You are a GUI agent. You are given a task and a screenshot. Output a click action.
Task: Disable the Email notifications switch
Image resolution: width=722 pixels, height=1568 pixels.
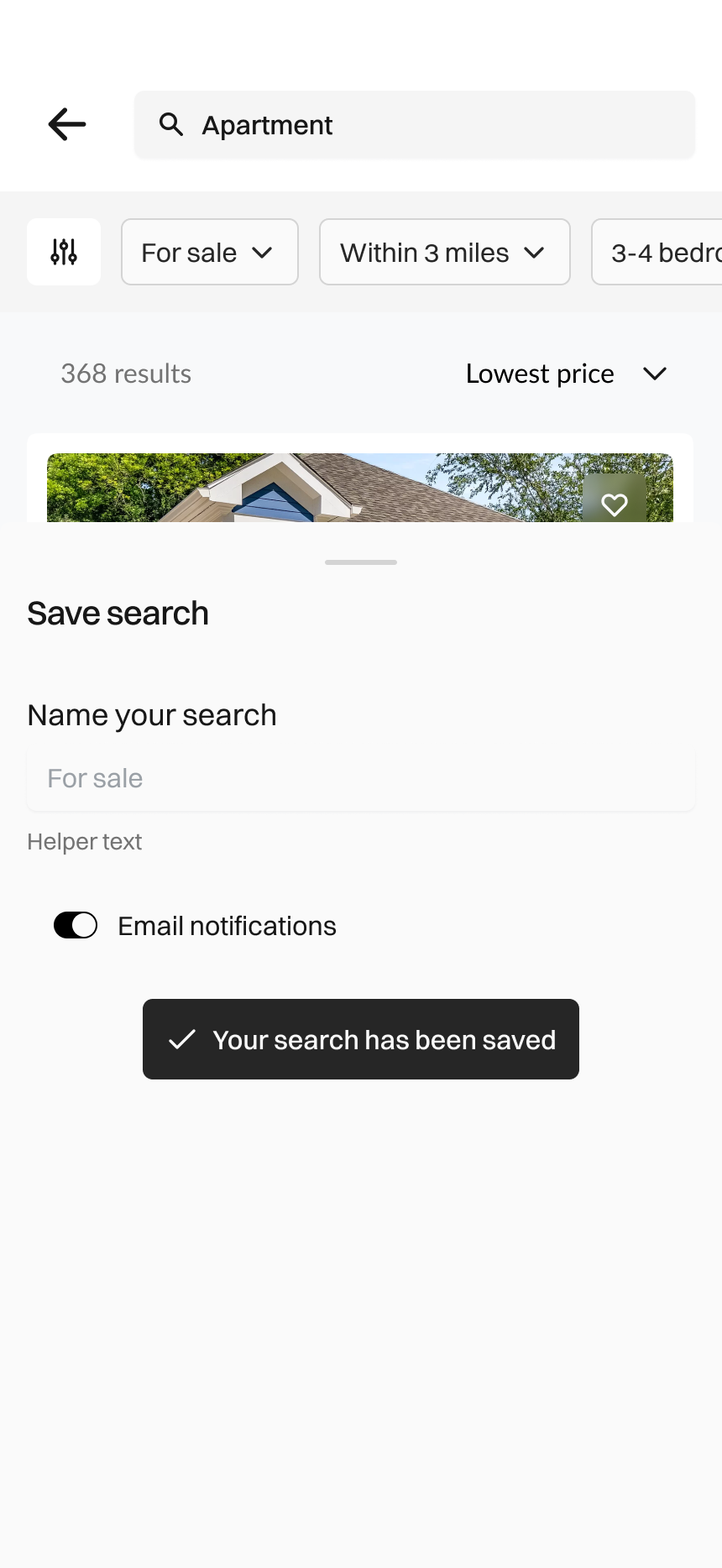point(76,925)
